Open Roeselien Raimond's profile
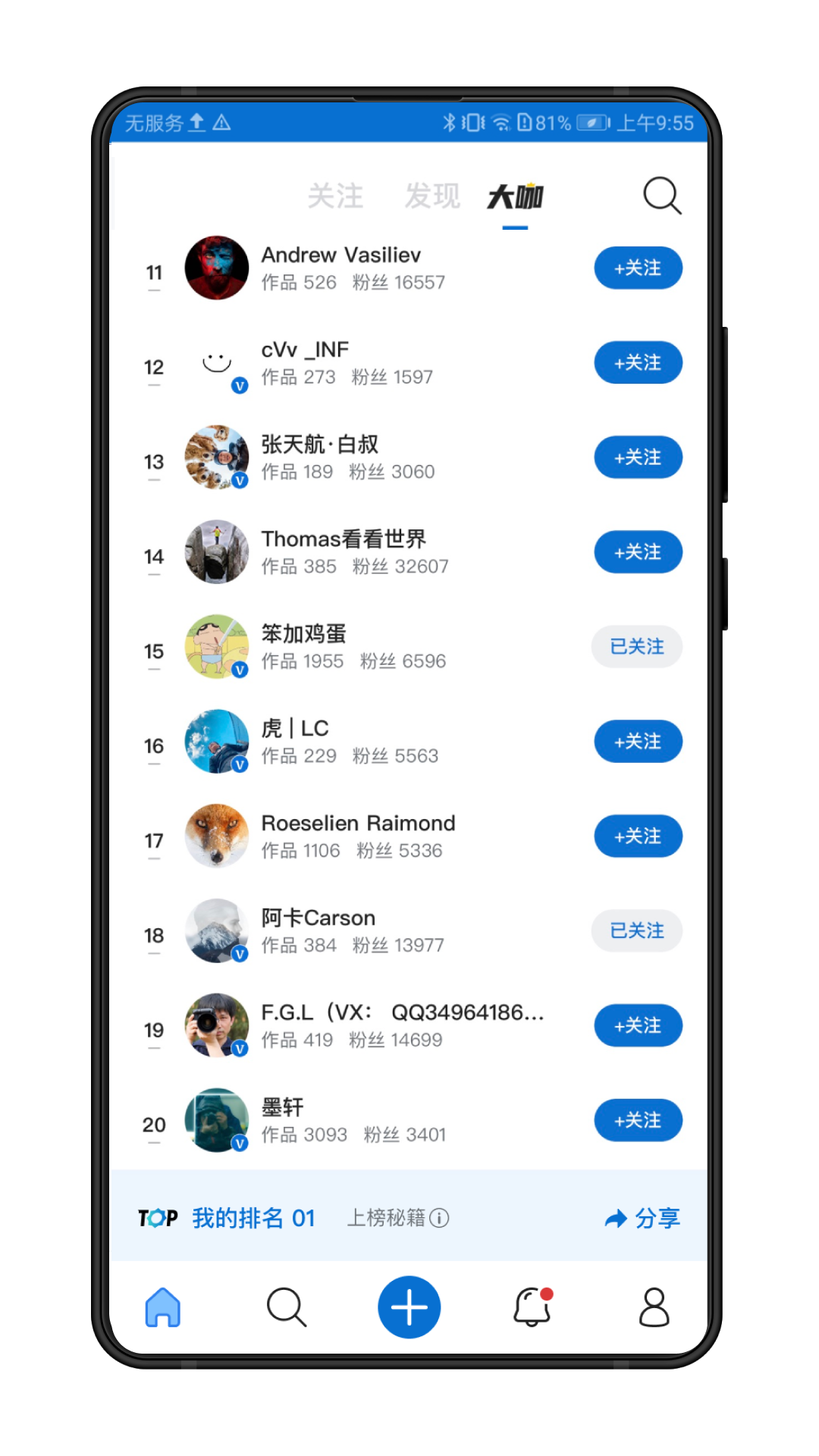The width and height of the screenshot is (819, 1456). click(358, 824)
